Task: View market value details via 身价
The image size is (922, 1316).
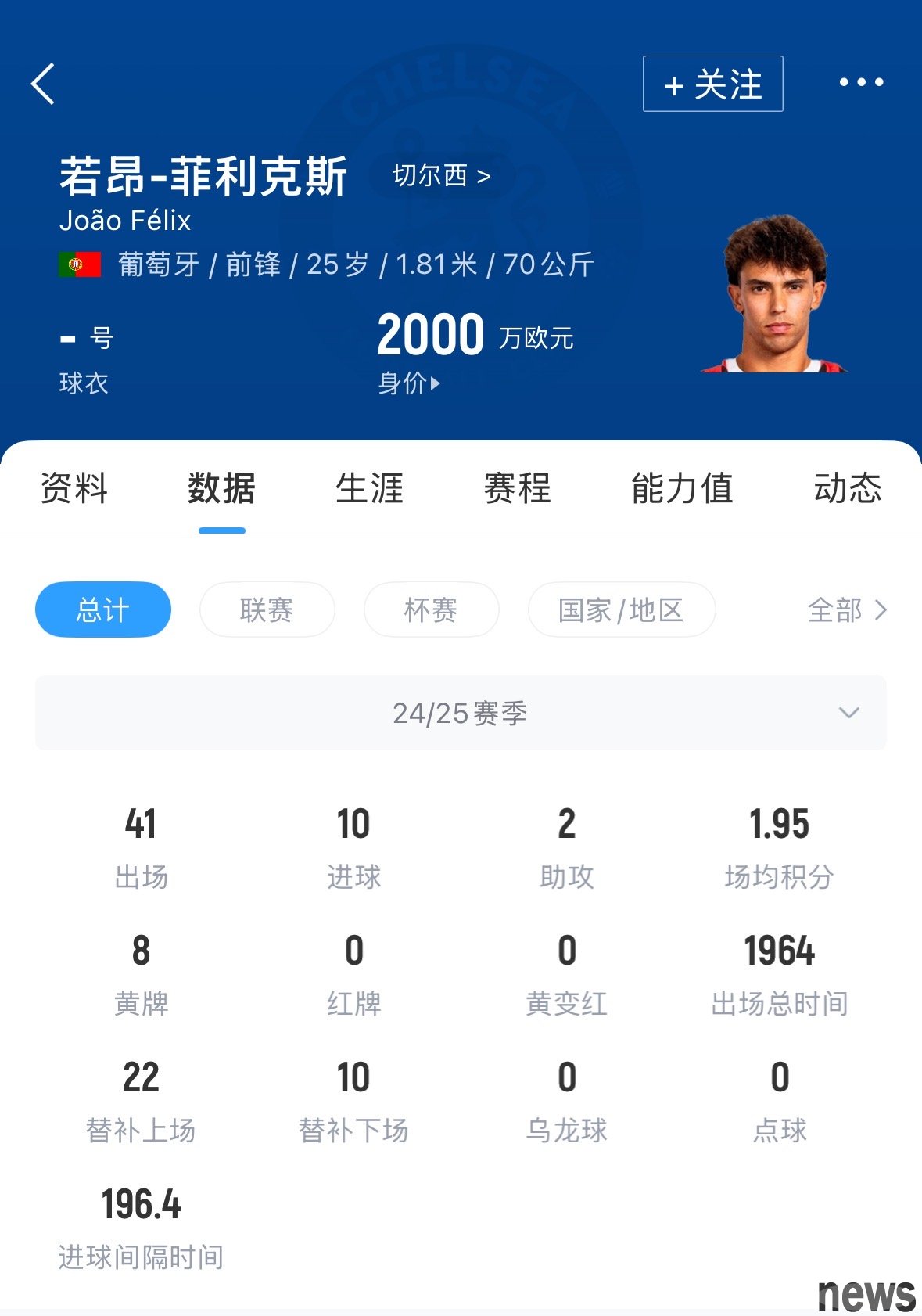Action: [x=409, y=383]
